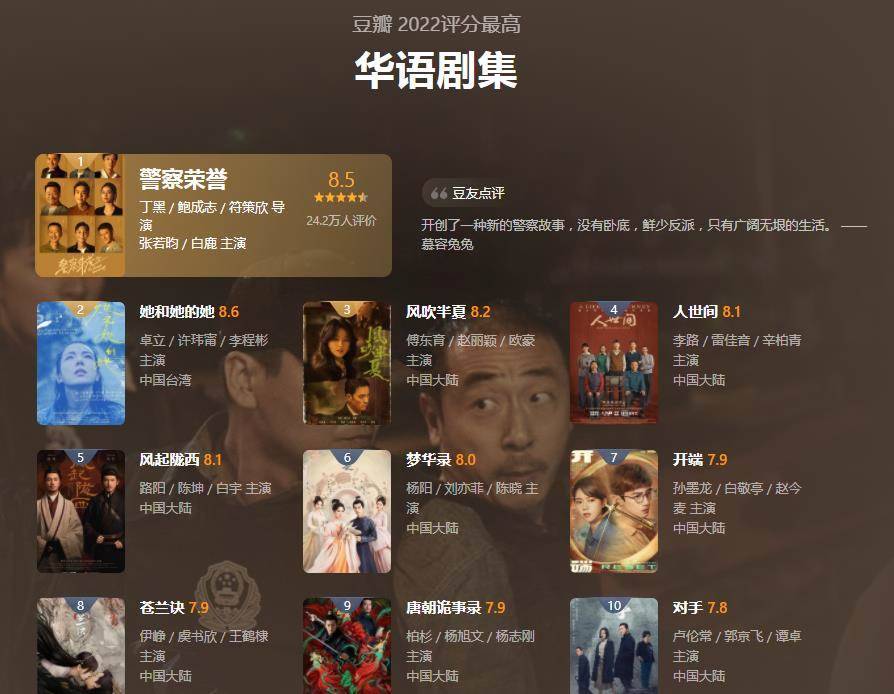The height and width of the screenshot is (694, 894).
Task: Open the 梦华录 drama entry
Action: [427, 460]
